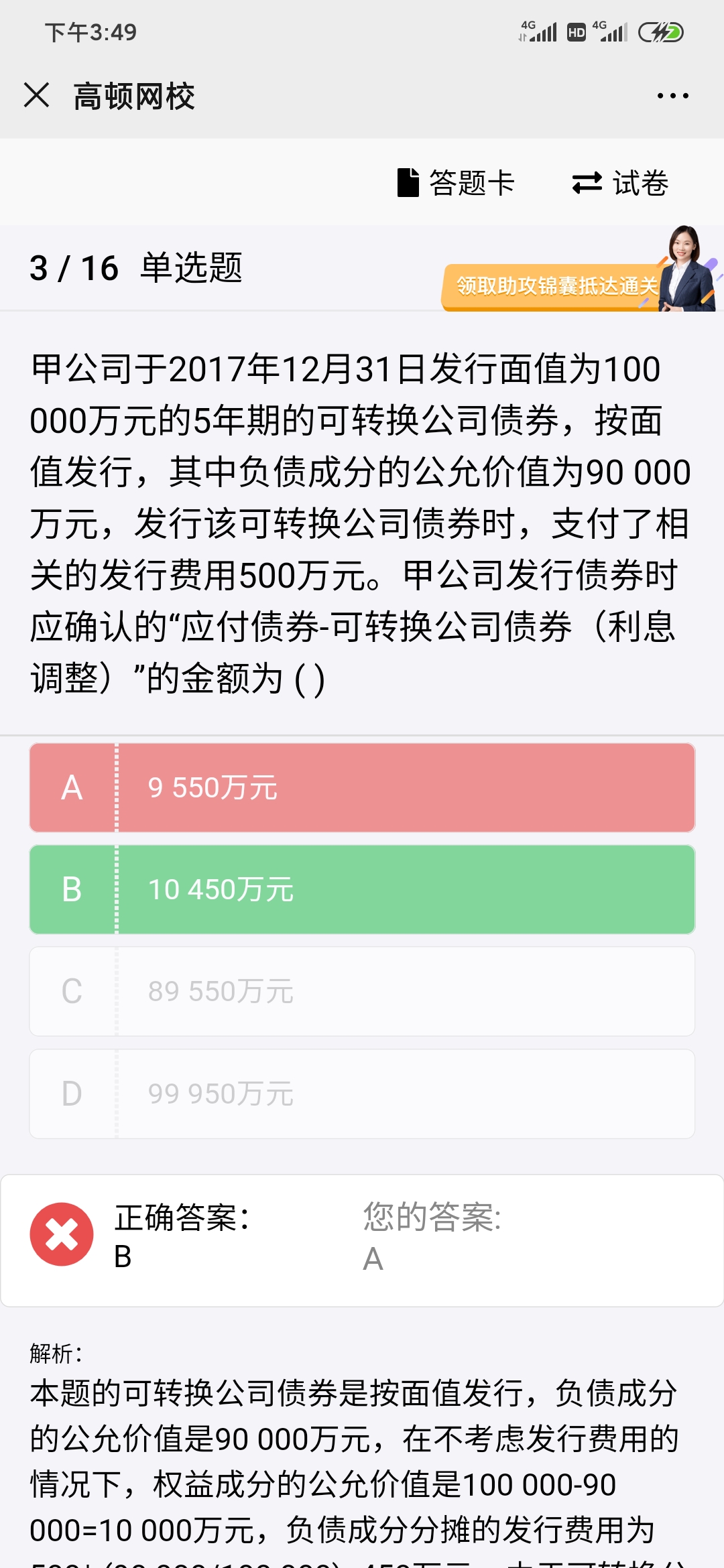Switch view with the 试卷 button

[x=620, y=183]
